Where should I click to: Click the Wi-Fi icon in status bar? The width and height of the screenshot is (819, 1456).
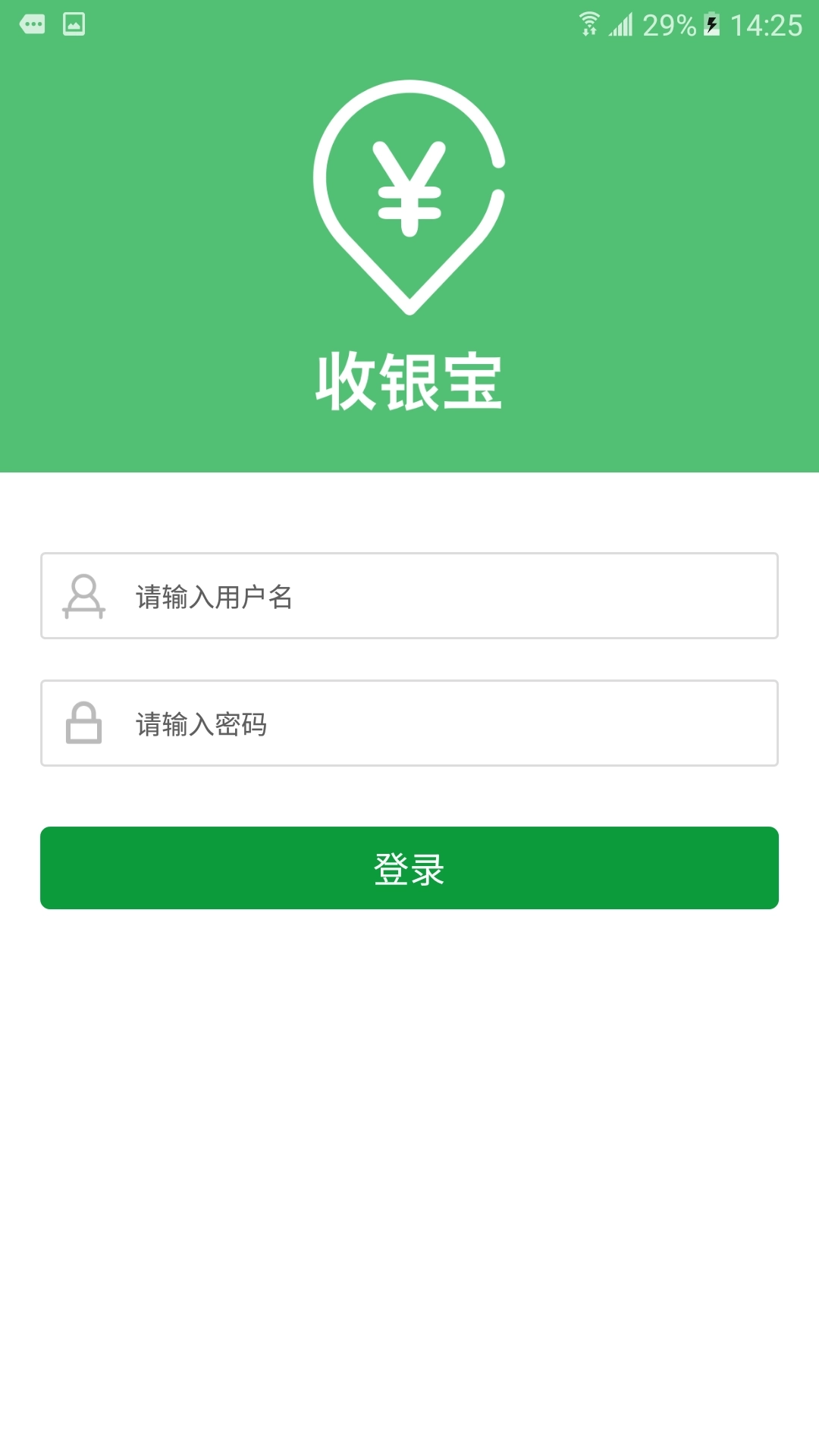click(590, 23)
